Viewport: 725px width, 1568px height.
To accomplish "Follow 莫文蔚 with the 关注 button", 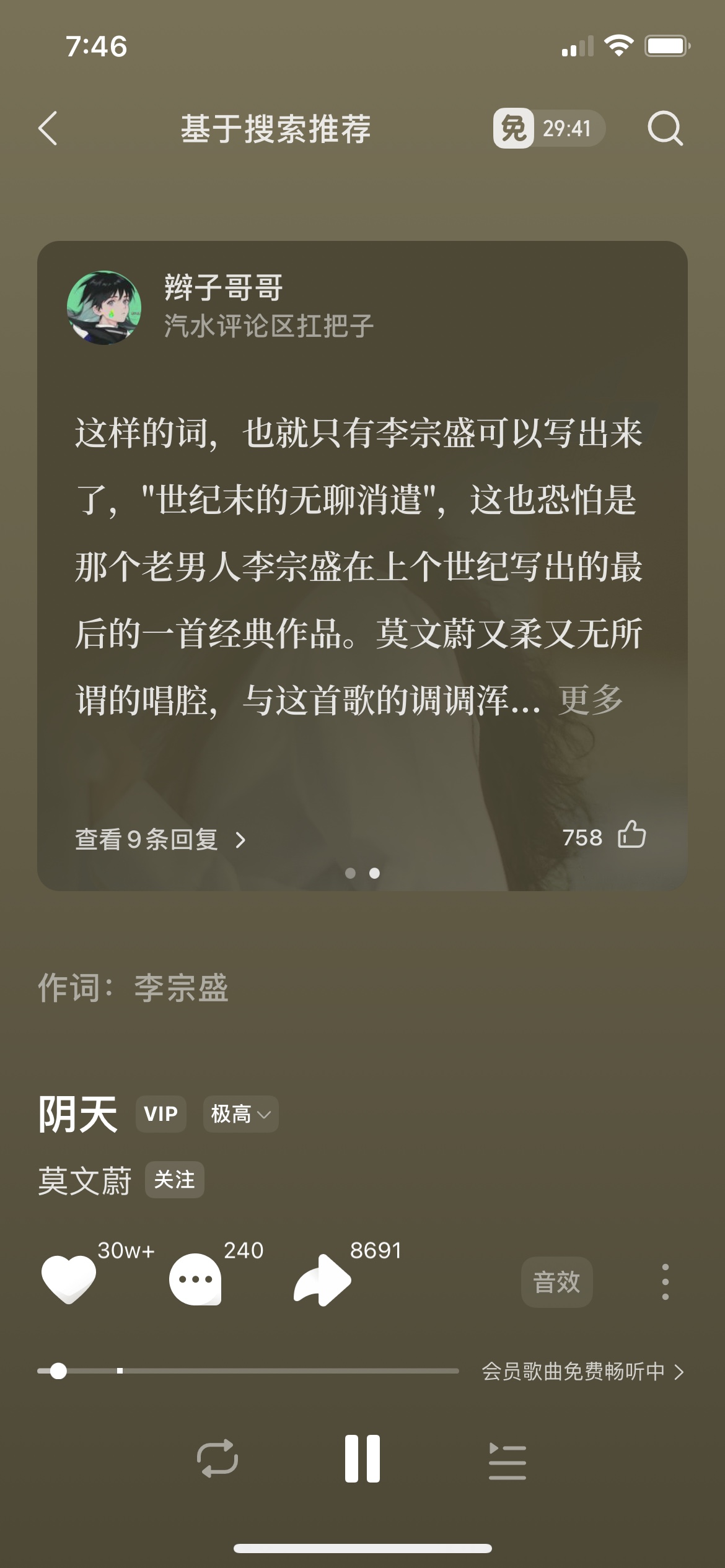I will point(174,1180).
